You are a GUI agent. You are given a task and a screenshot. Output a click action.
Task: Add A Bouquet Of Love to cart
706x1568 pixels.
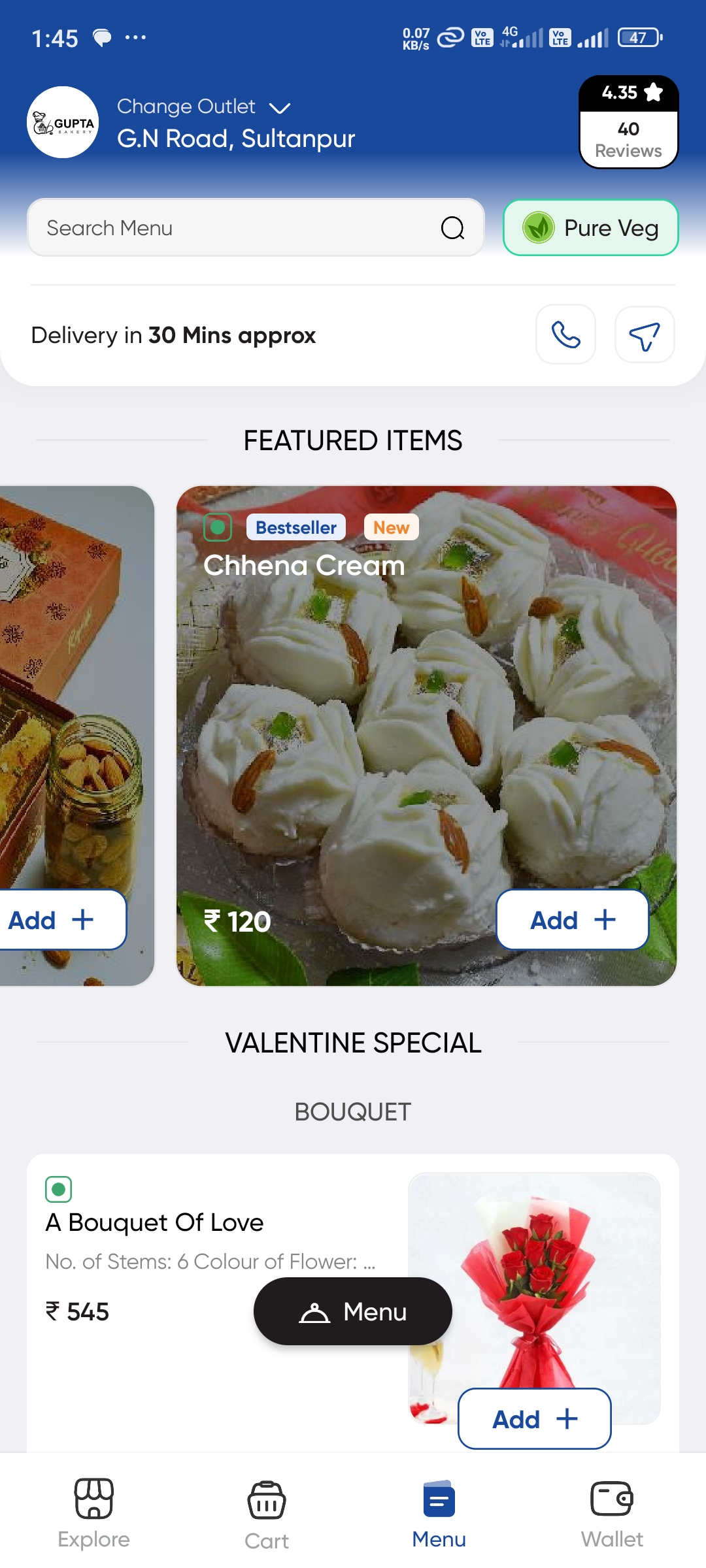534,1418
